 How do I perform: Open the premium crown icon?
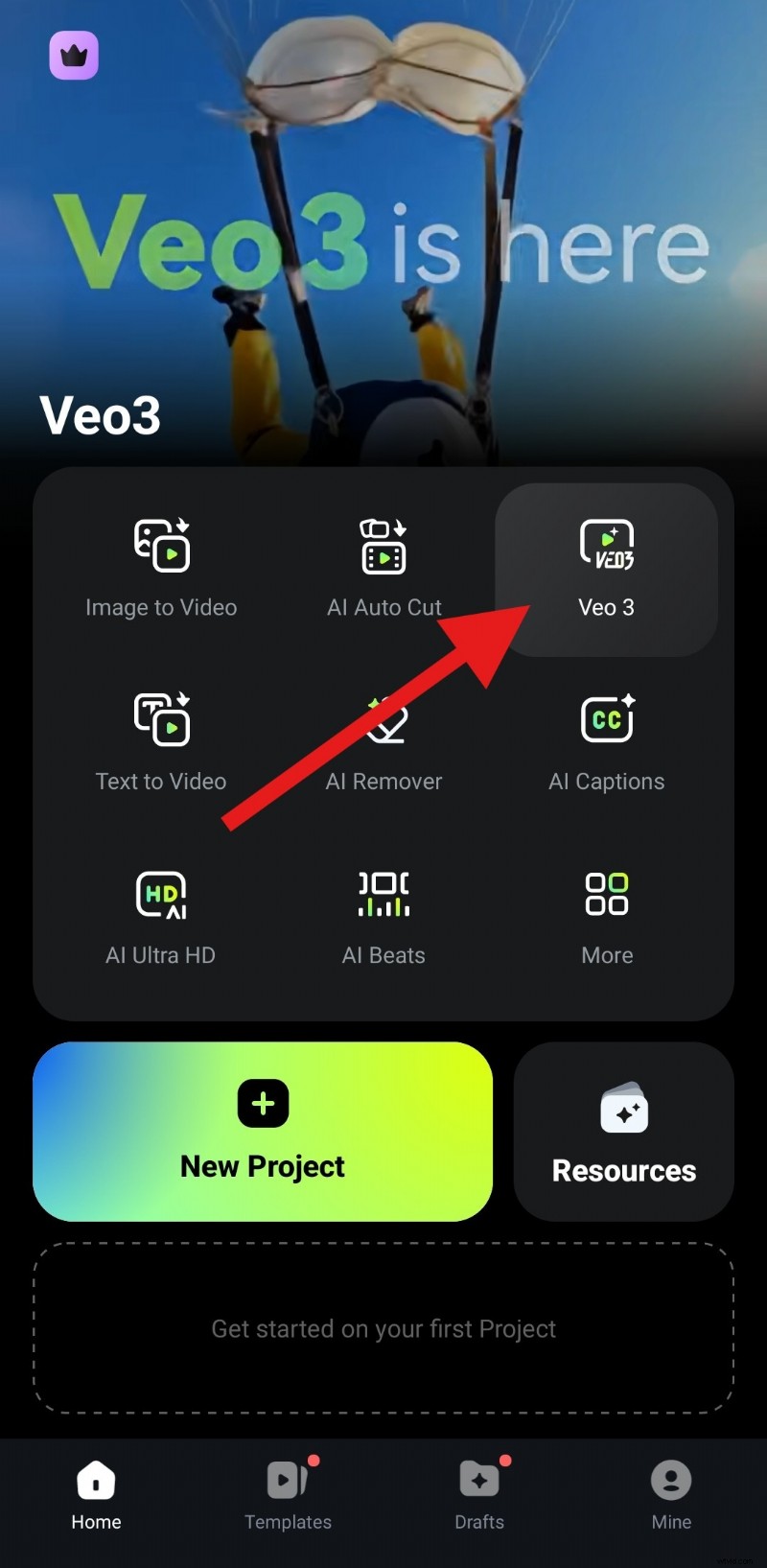click(x=74, y=55)
